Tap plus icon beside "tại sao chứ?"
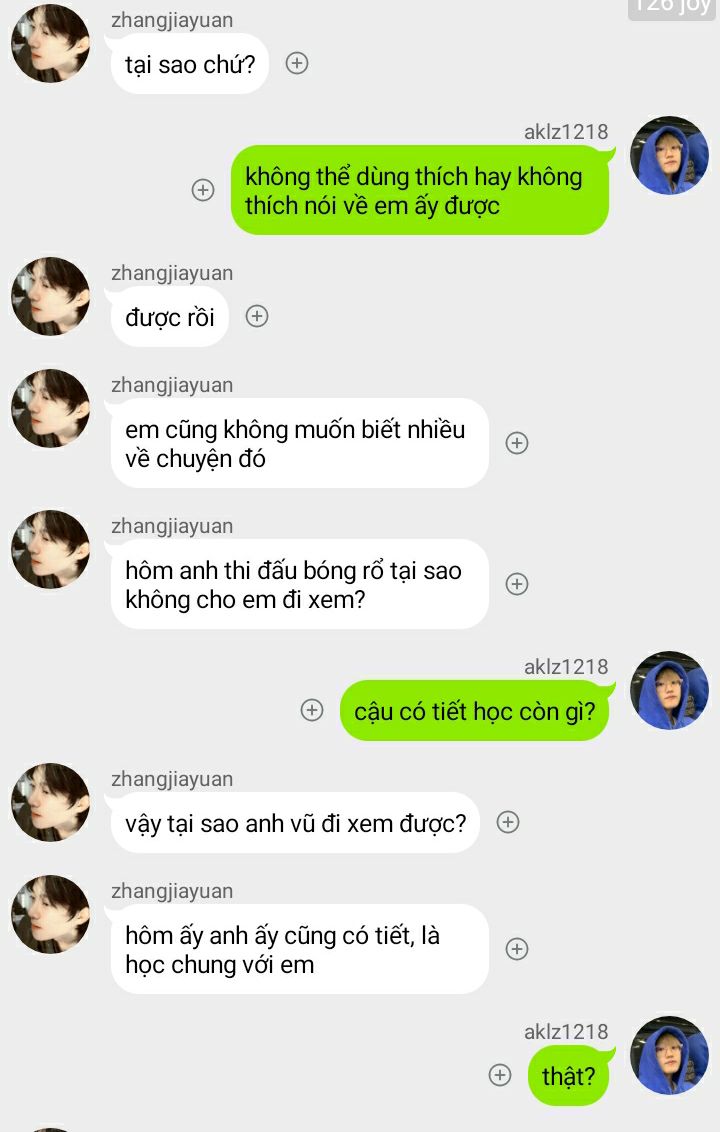720x1132 pixels. tap(297, 63)
